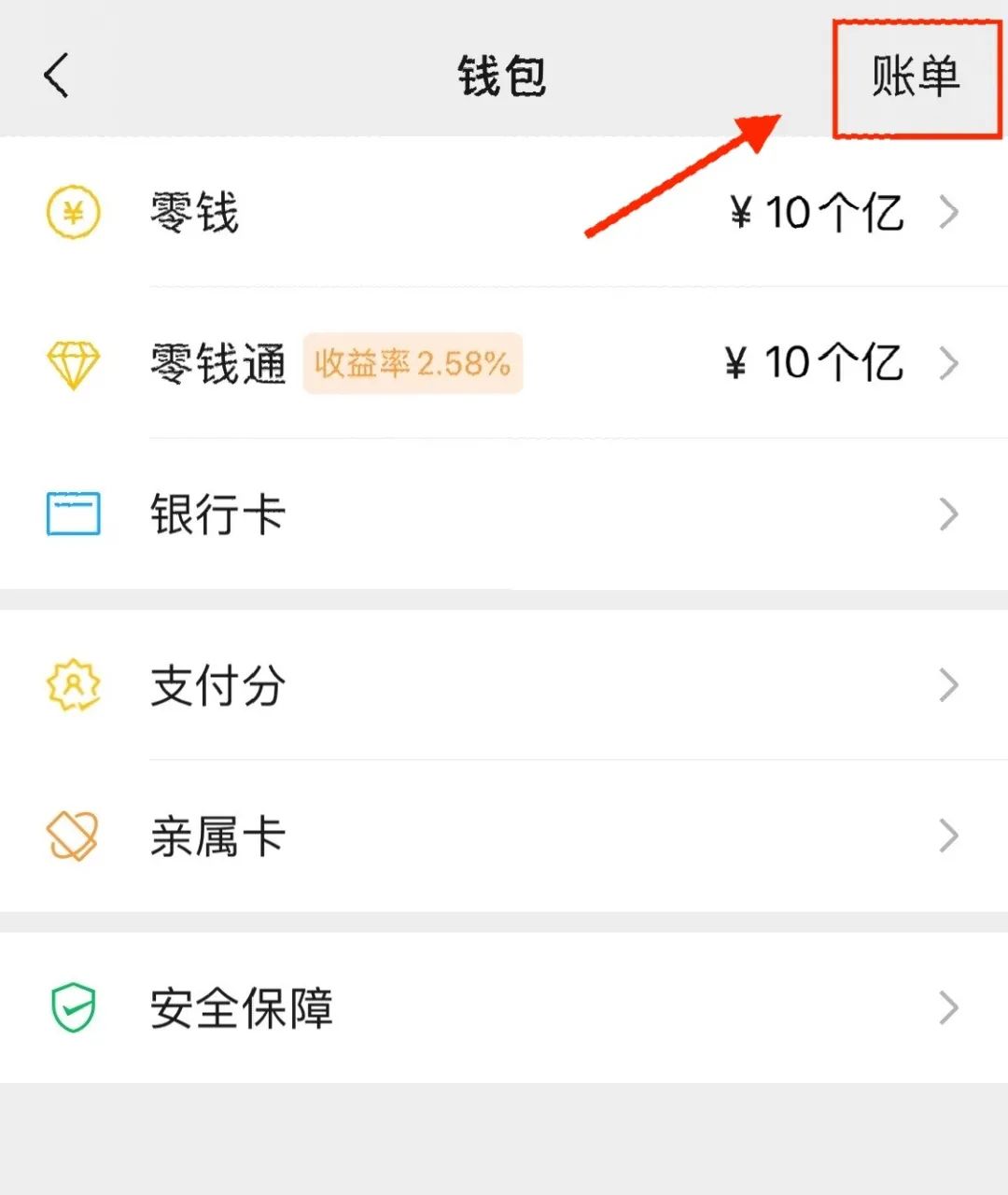This screenshot has height=1195, width=1008.
Task: Open the 支付分 entry
Action: [x=217, y=686]
